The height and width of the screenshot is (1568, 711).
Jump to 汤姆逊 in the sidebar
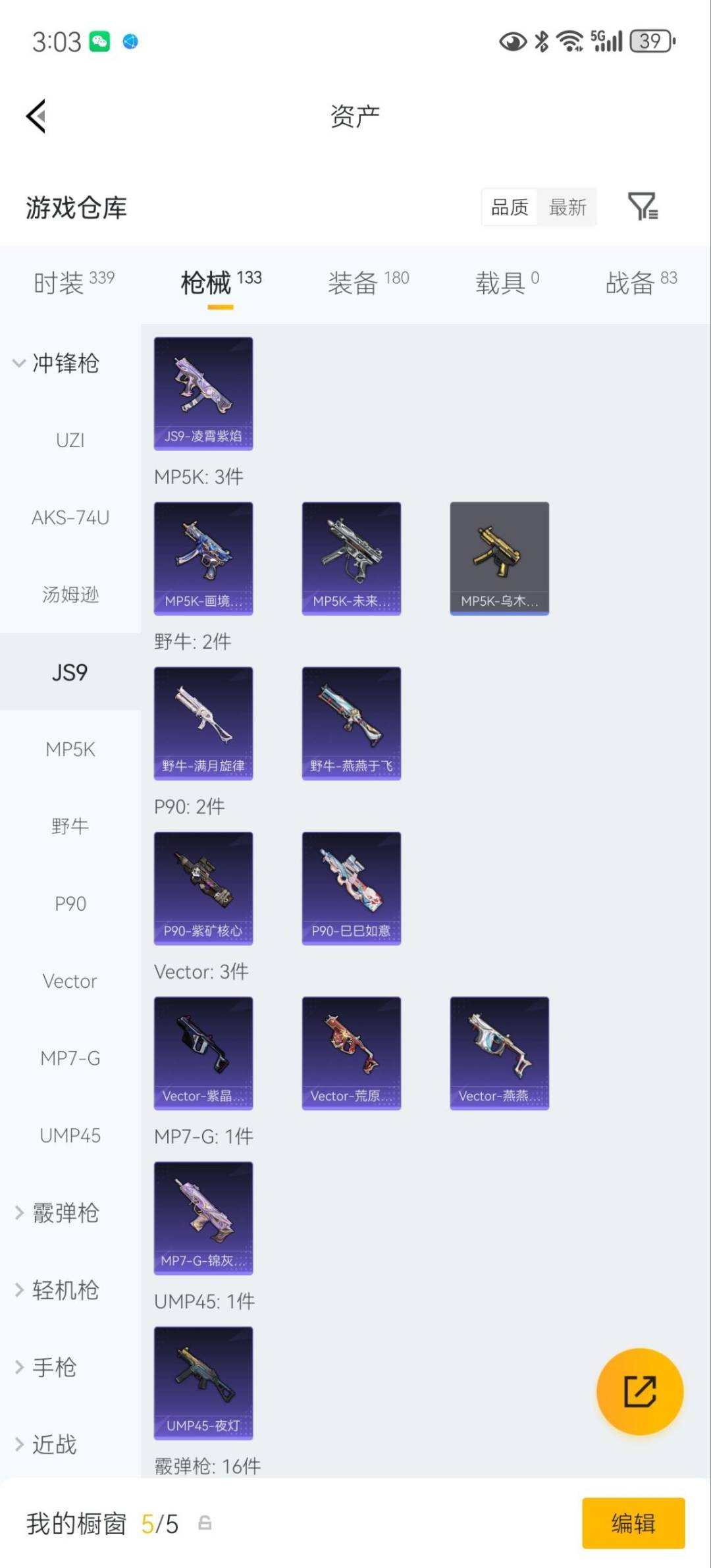70,595
